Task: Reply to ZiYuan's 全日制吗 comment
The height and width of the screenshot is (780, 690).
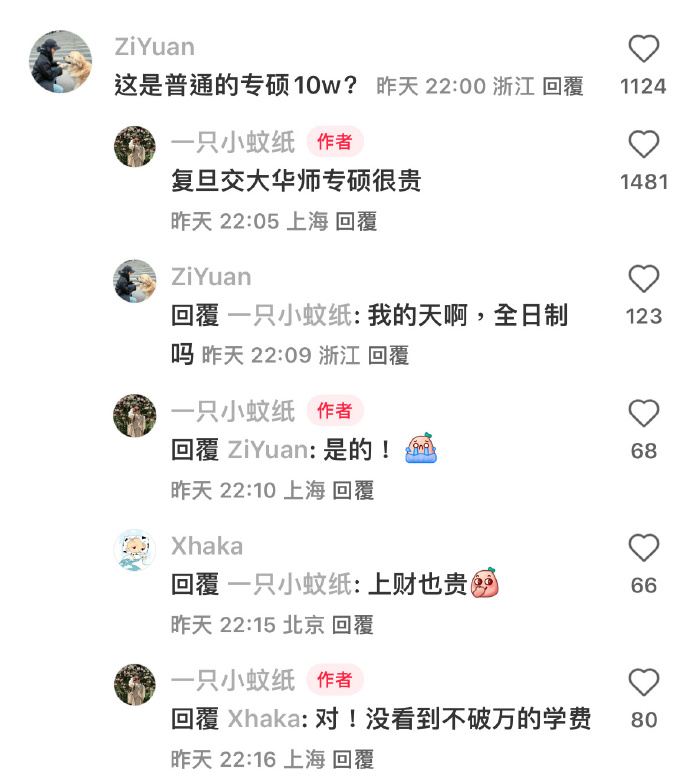Action: click(x=388, y=355)
